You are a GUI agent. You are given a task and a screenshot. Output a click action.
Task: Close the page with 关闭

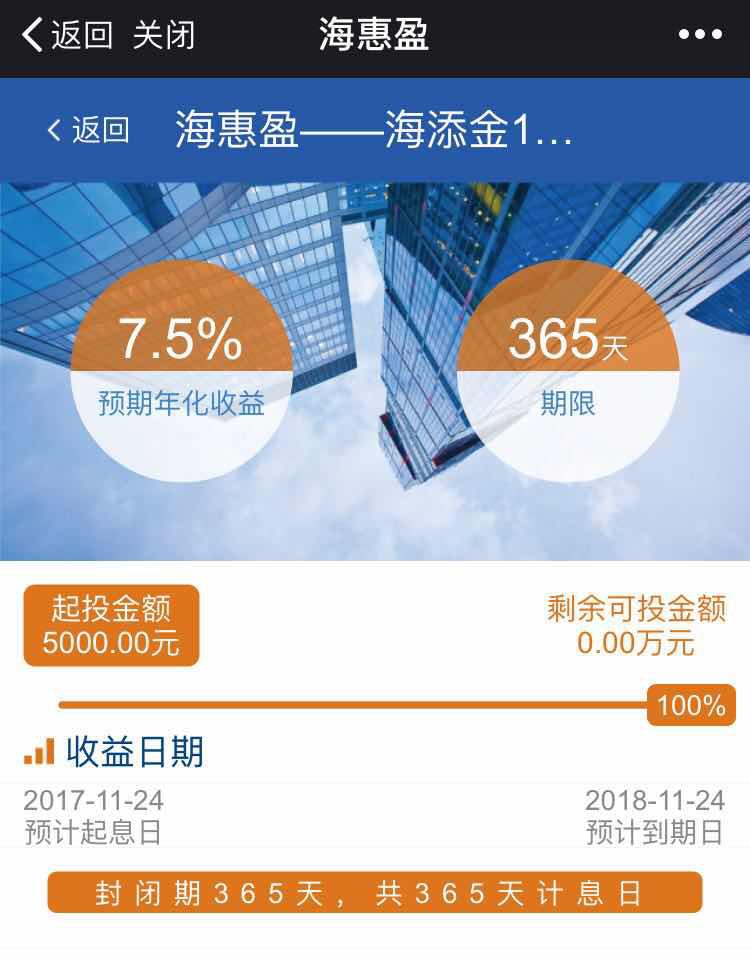point(164,36)
